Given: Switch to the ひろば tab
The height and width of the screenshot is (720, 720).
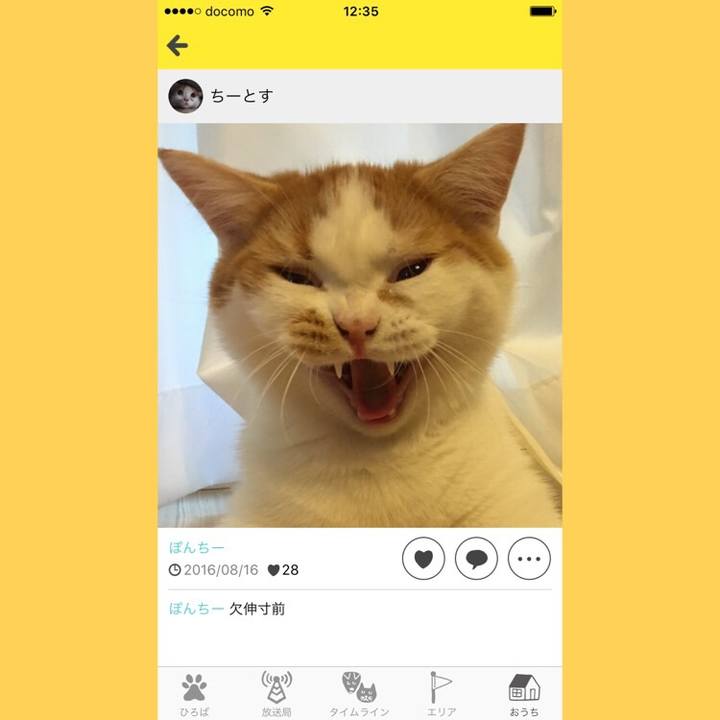Looking at the screenshot, I should click(194, 694).
